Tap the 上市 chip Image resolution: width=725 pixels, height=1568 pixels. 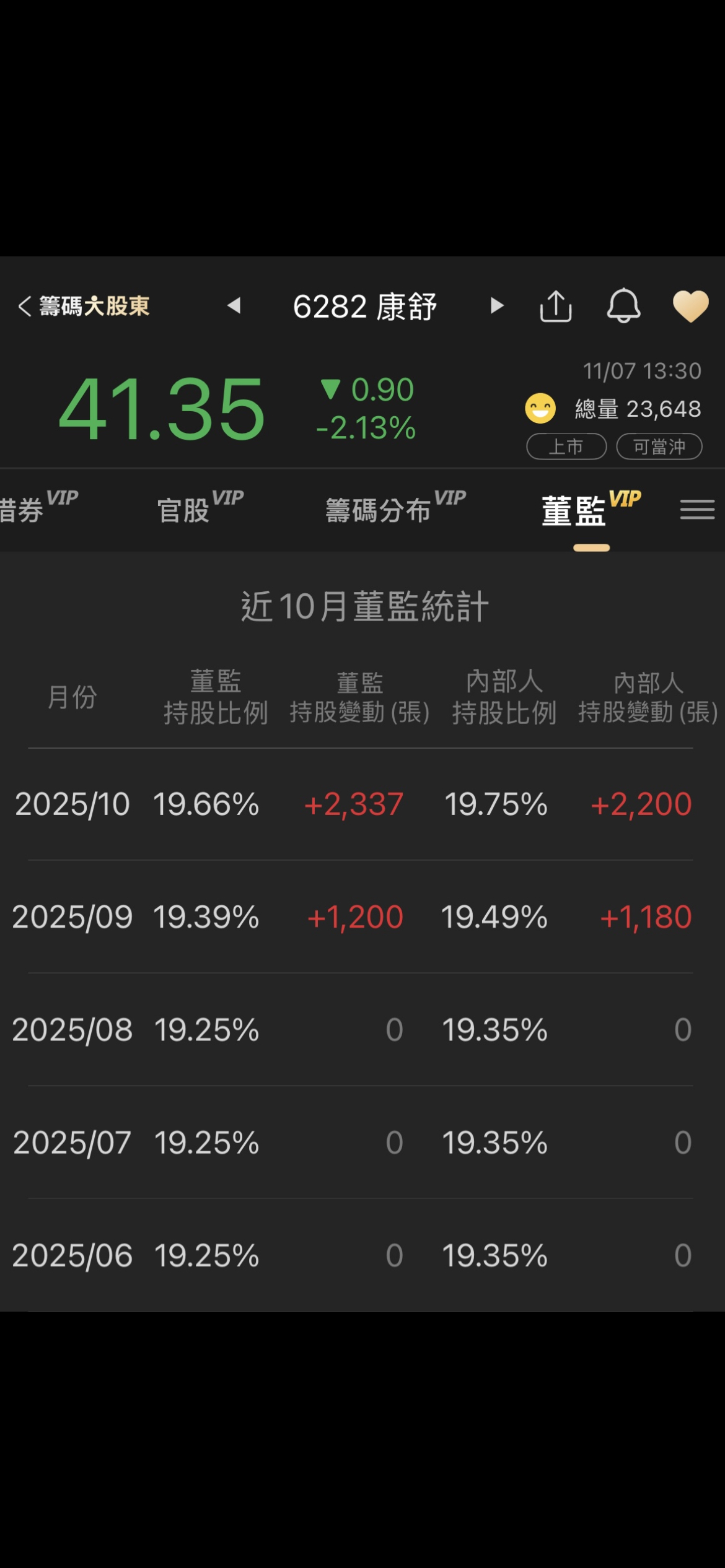pos(566,446)
